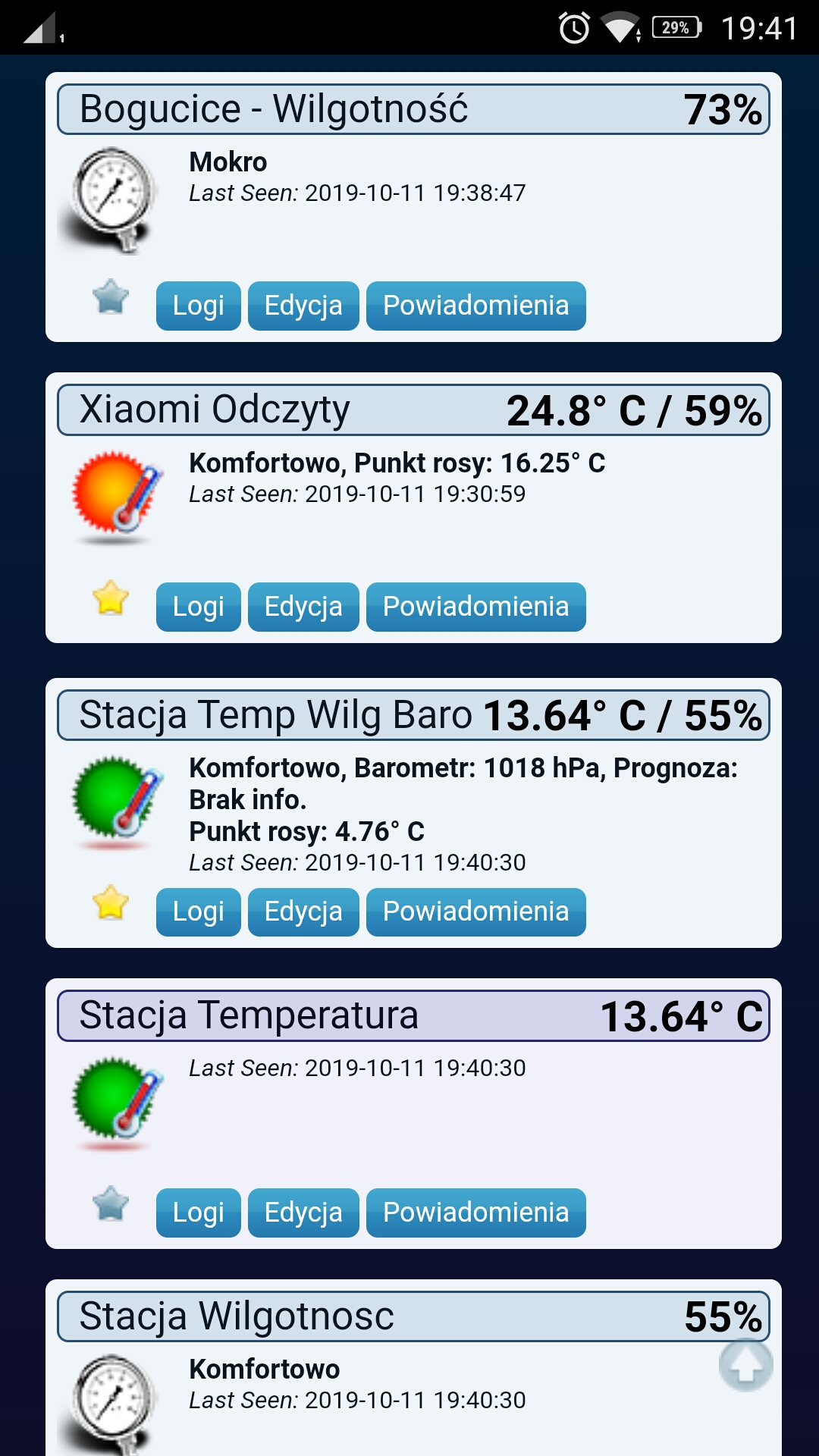Open Powiadomienia for Bogucice - Wilgotność
The width and height of the screenshot is (819, 1456).
coord(475,306)
